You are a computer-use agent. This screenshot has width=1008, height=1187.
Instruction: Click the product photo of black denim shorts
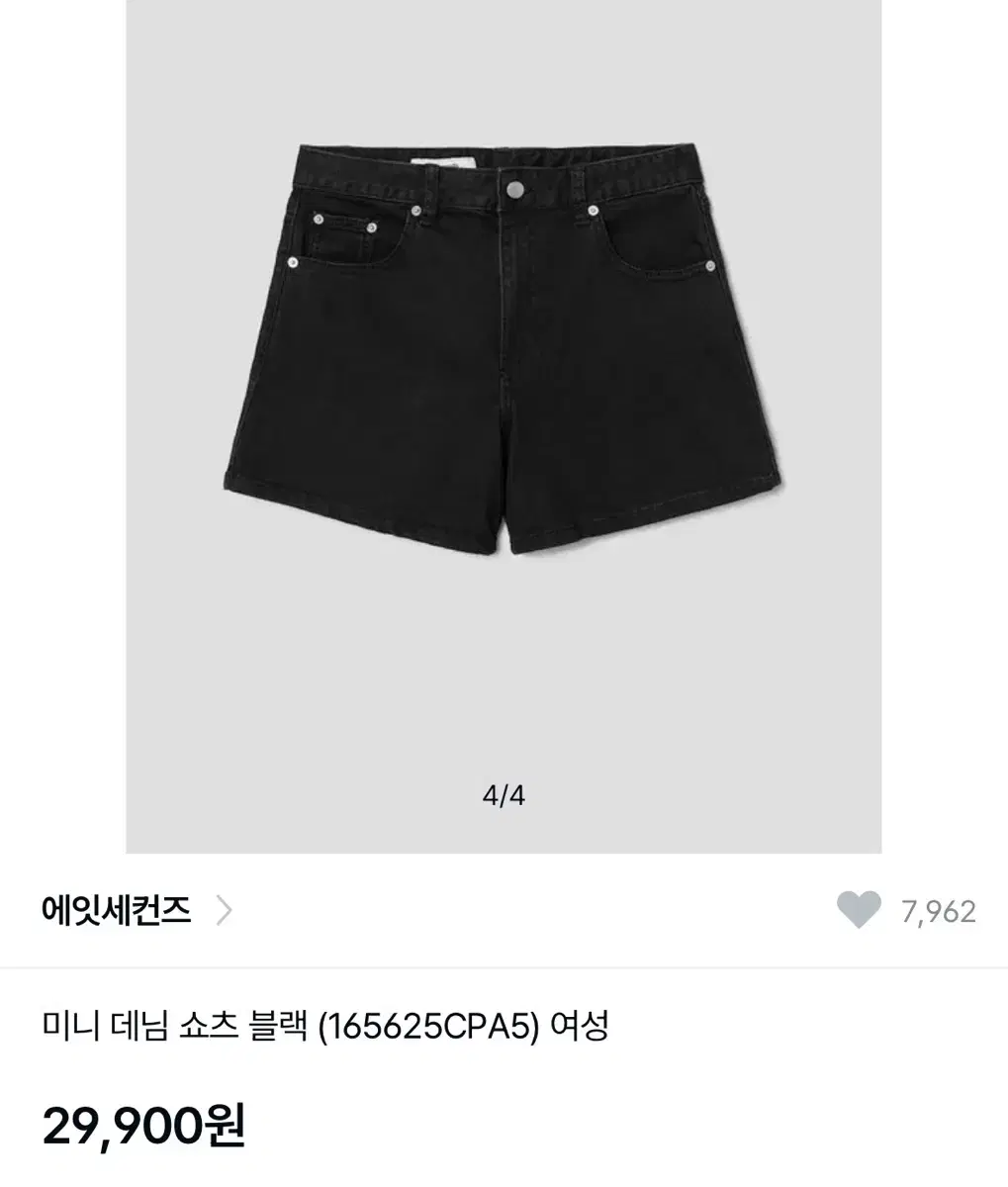[504, 346]
